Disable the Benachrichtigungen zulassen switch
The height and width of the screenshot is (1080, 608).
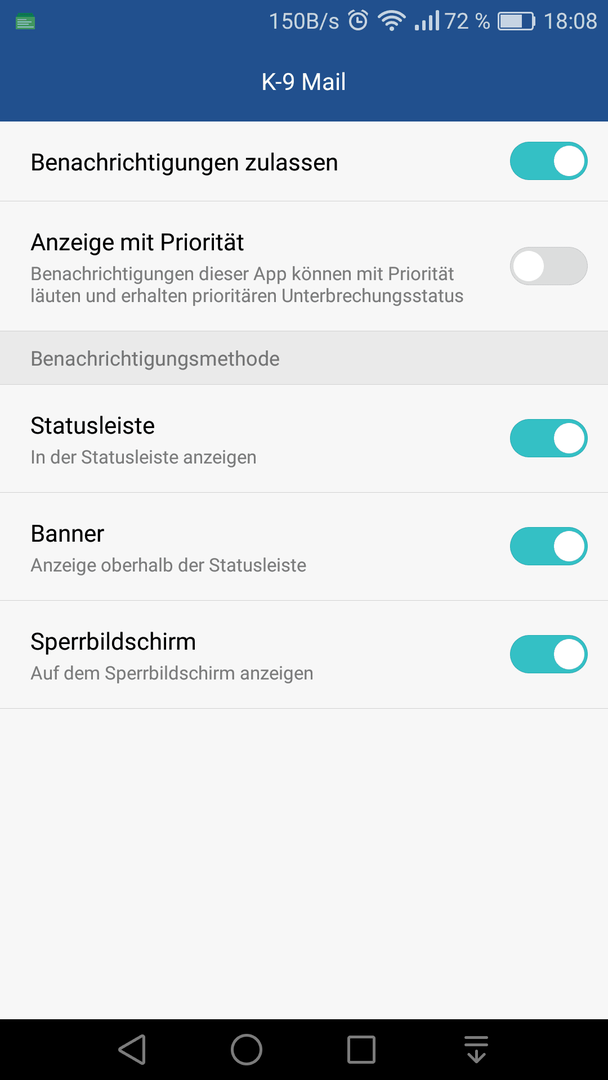pos(548,161)
